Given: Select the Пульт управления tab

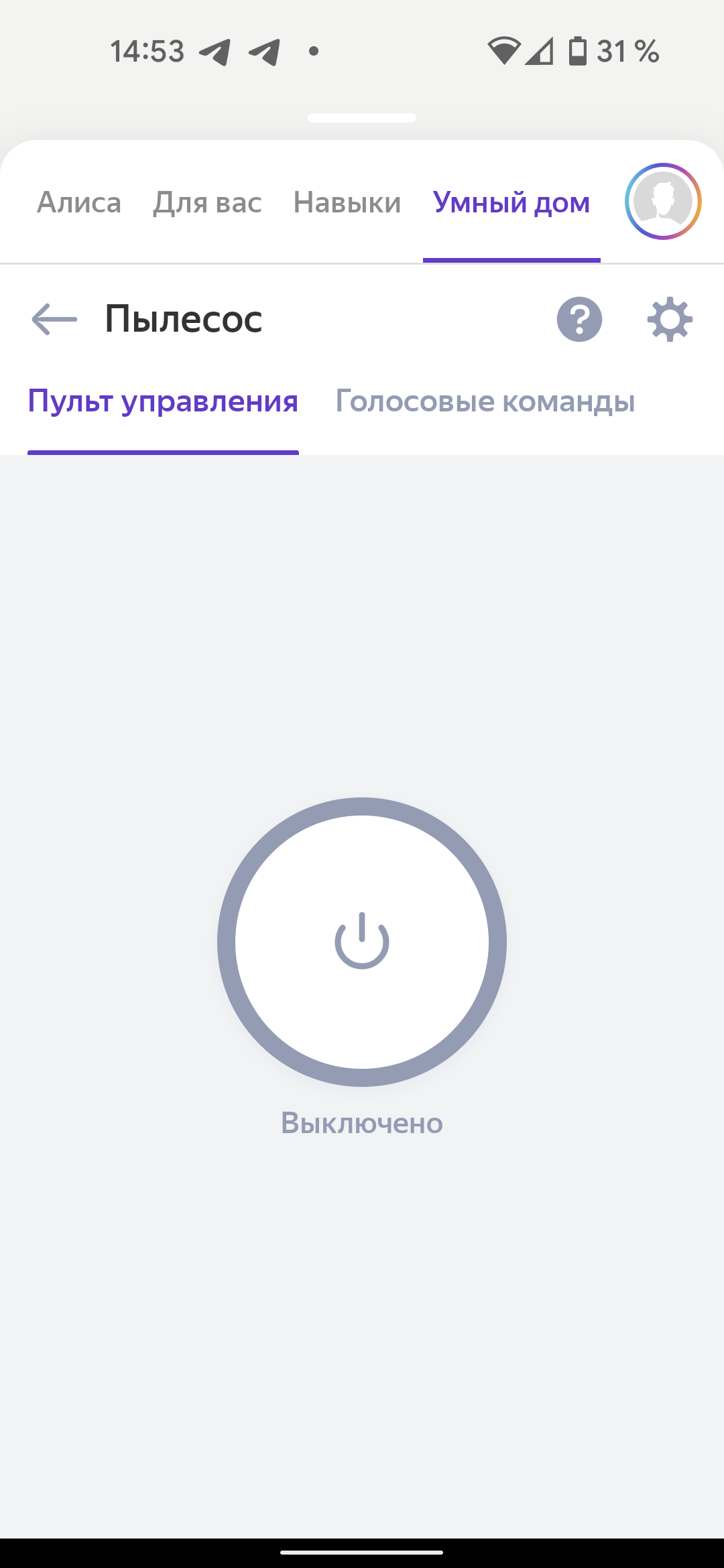Looking at the screenshot, I should click(163, 401).
